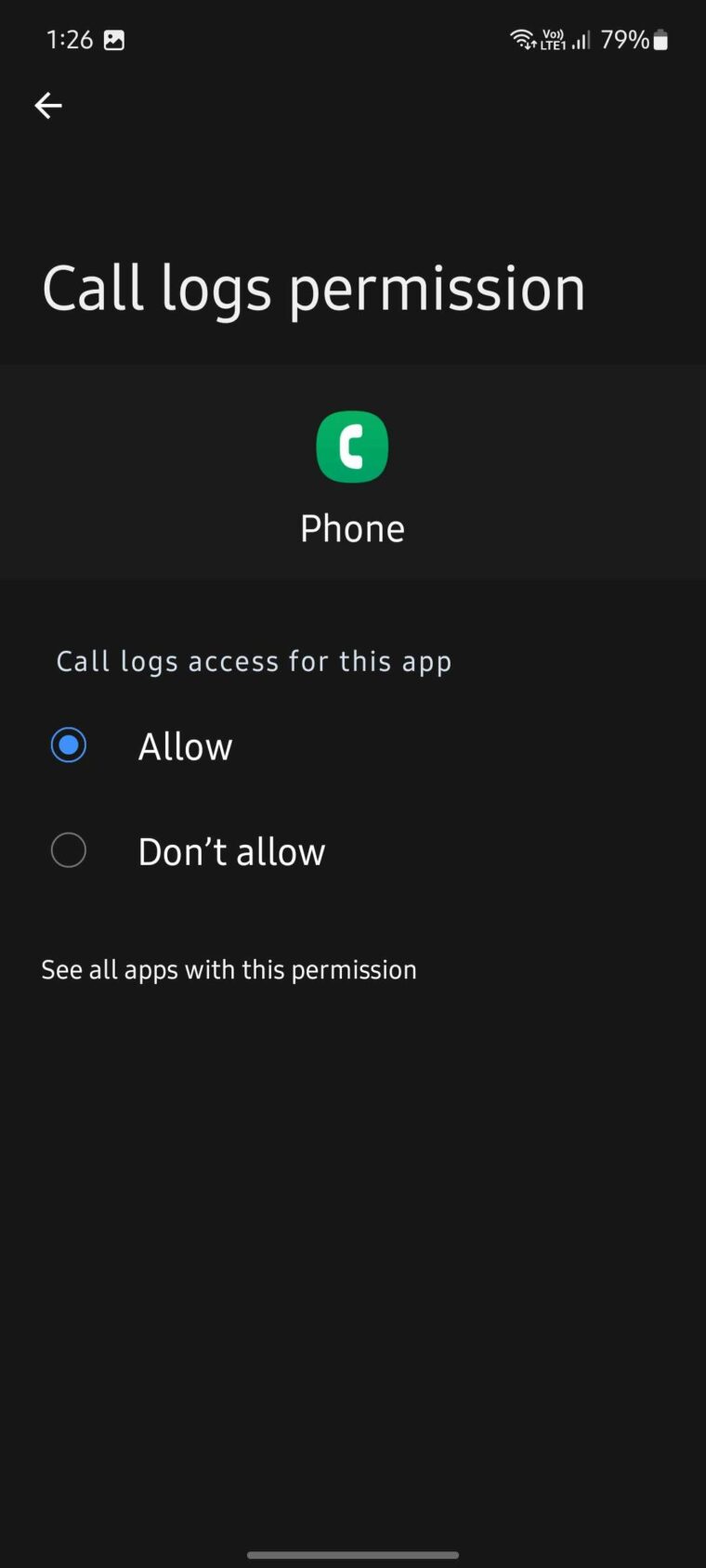The width and height of the screenshot is (706, 1568).
Task: Tap the green Phone app icon
Action: 352,447
